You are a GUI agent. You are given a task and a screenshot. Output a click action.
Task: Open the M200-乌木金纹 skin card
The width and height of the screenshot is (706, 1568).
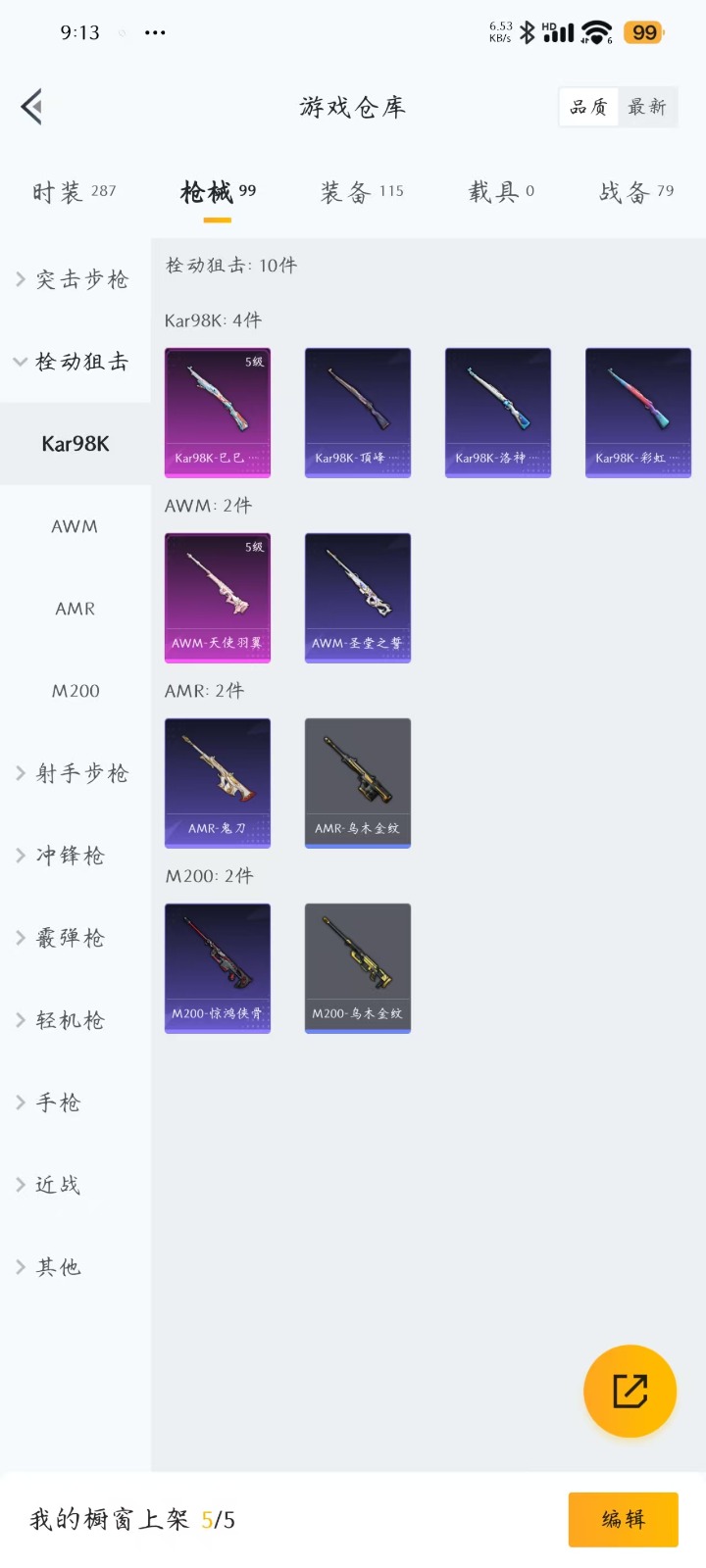[x=357, y=968]
